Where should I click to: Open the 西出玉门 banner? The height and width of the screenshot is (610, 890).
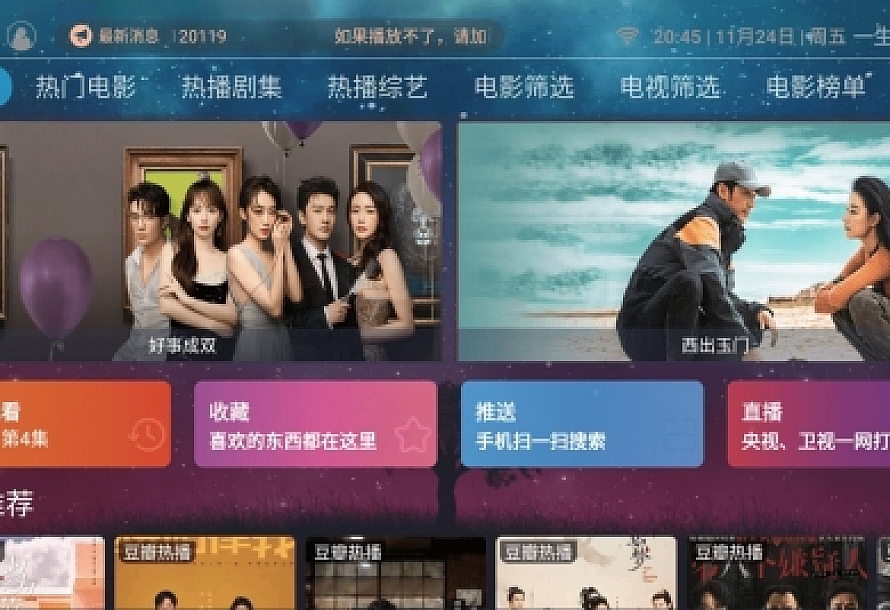point(673,241)
